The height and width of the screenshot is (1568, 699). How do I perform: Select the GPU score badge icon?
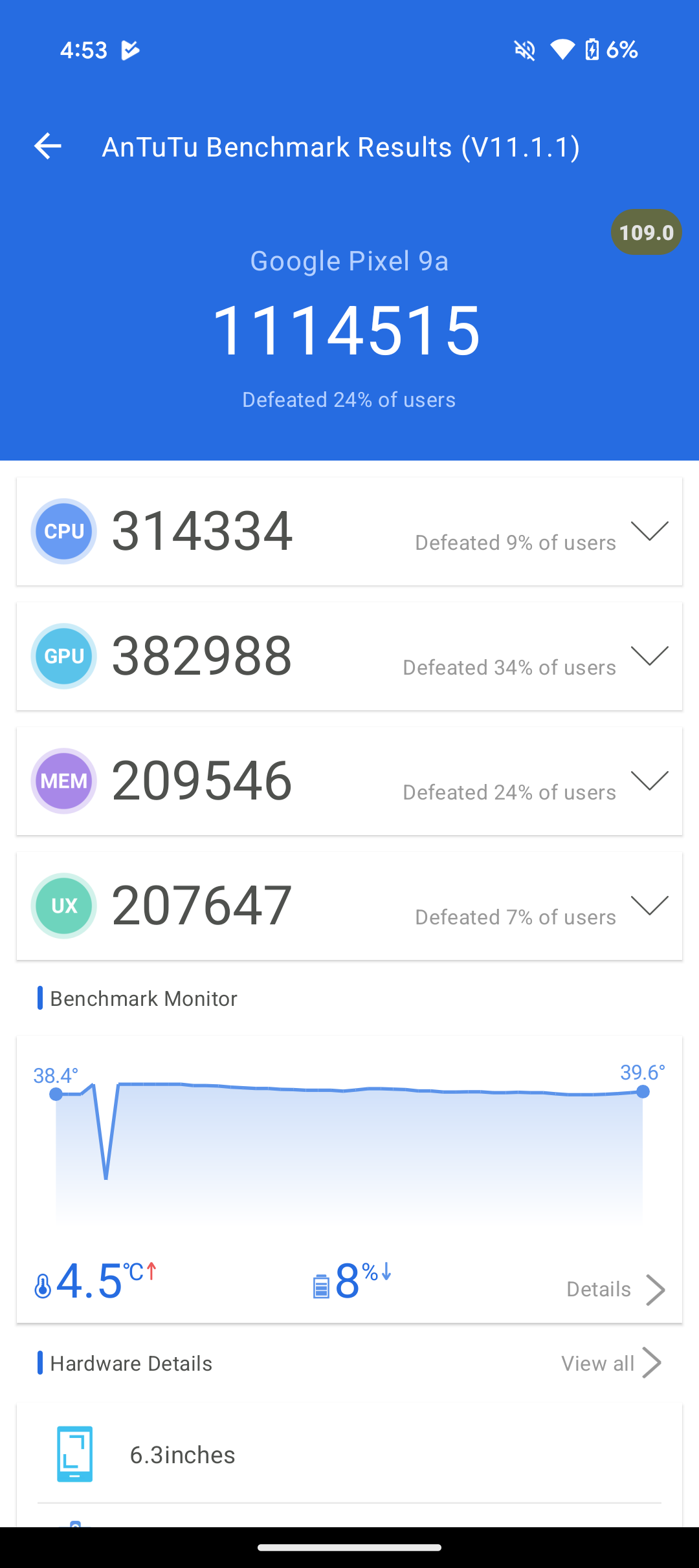63,656
